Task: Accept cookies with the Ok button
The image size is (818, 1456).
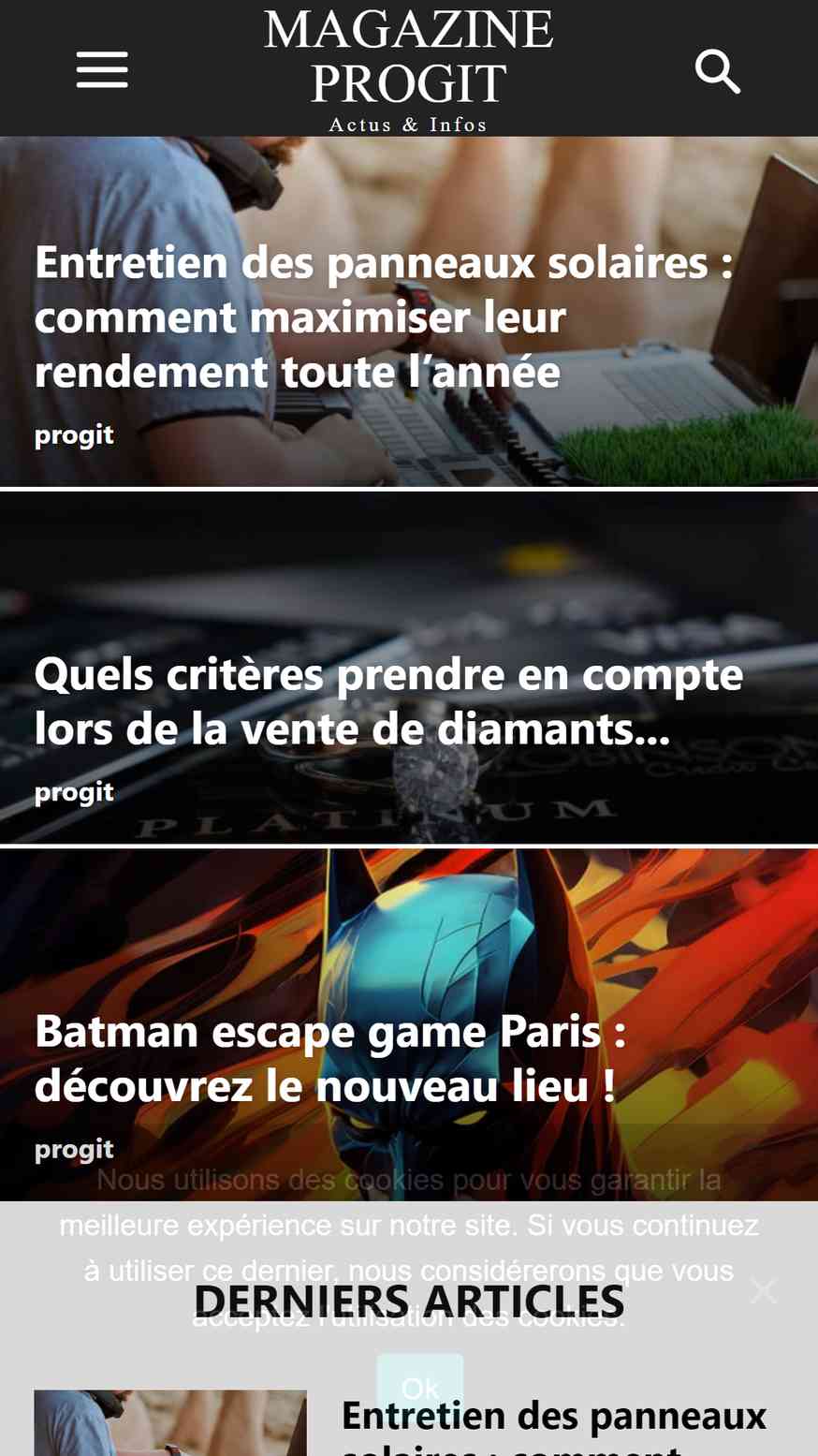Action: (x=419, y=1386)
